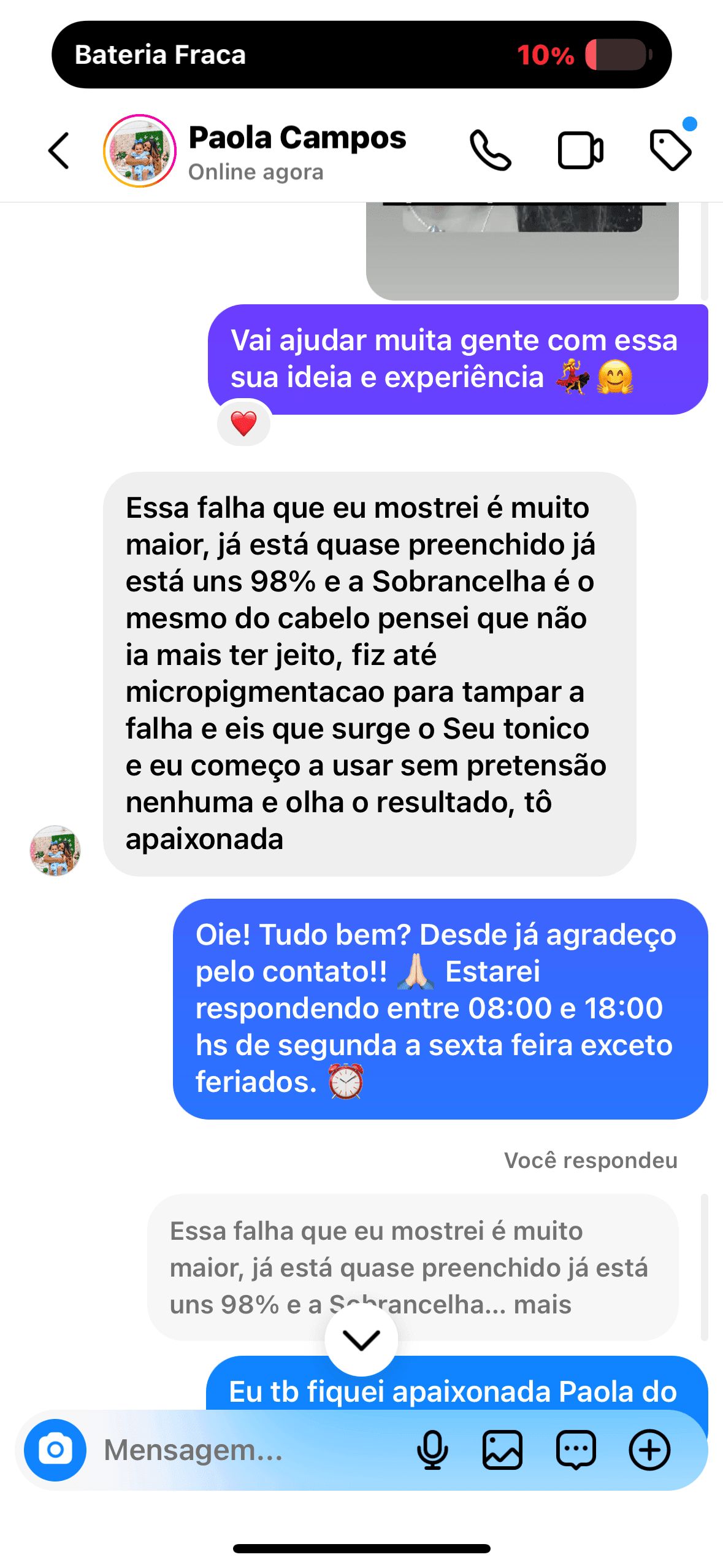Tap Paola's small avatar beside her message
The image size is (723, 1568).
tap(55, 851)
